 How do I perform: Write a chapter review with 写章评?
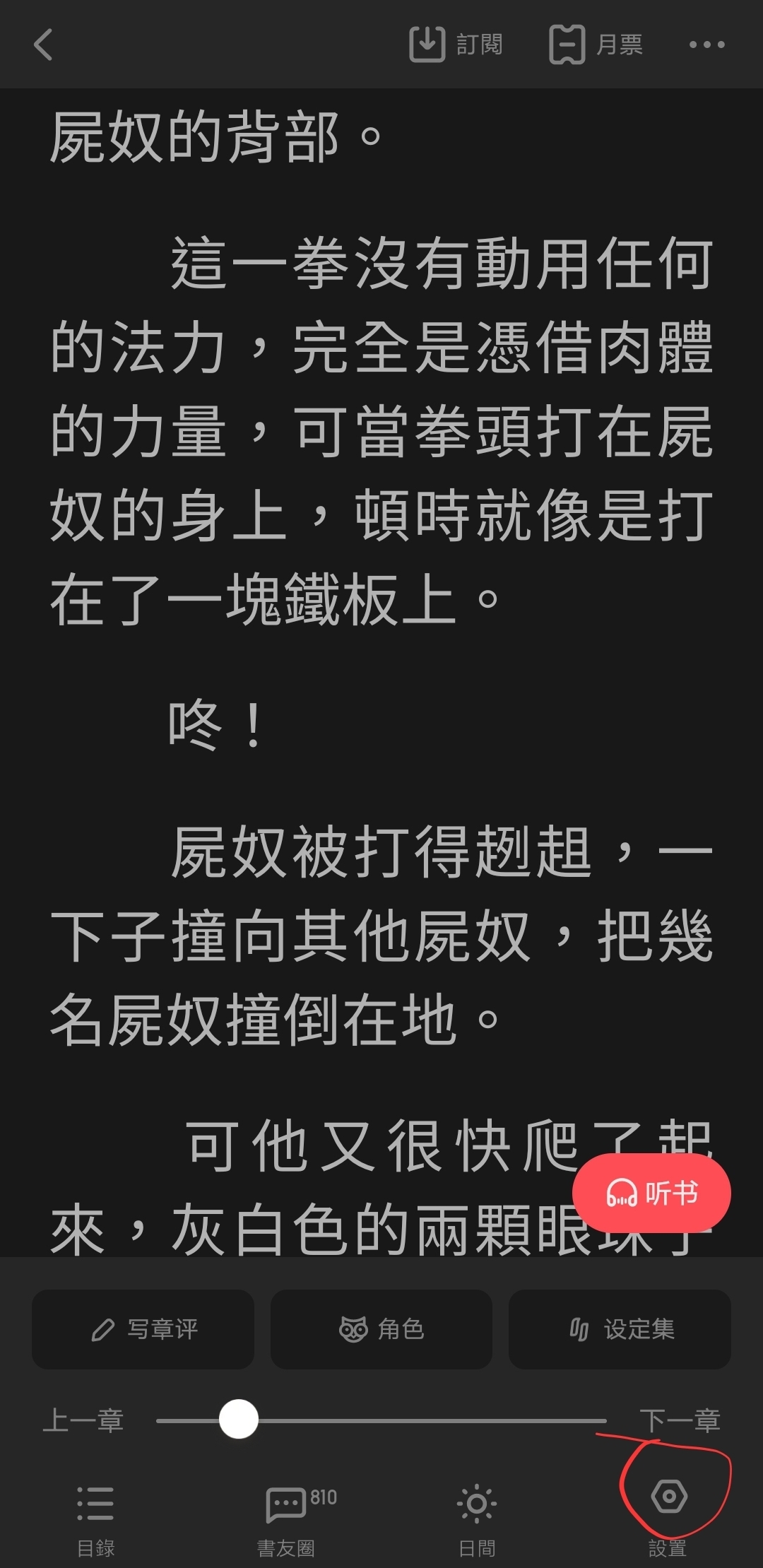pyautogui.click(x=143, y=1329)
